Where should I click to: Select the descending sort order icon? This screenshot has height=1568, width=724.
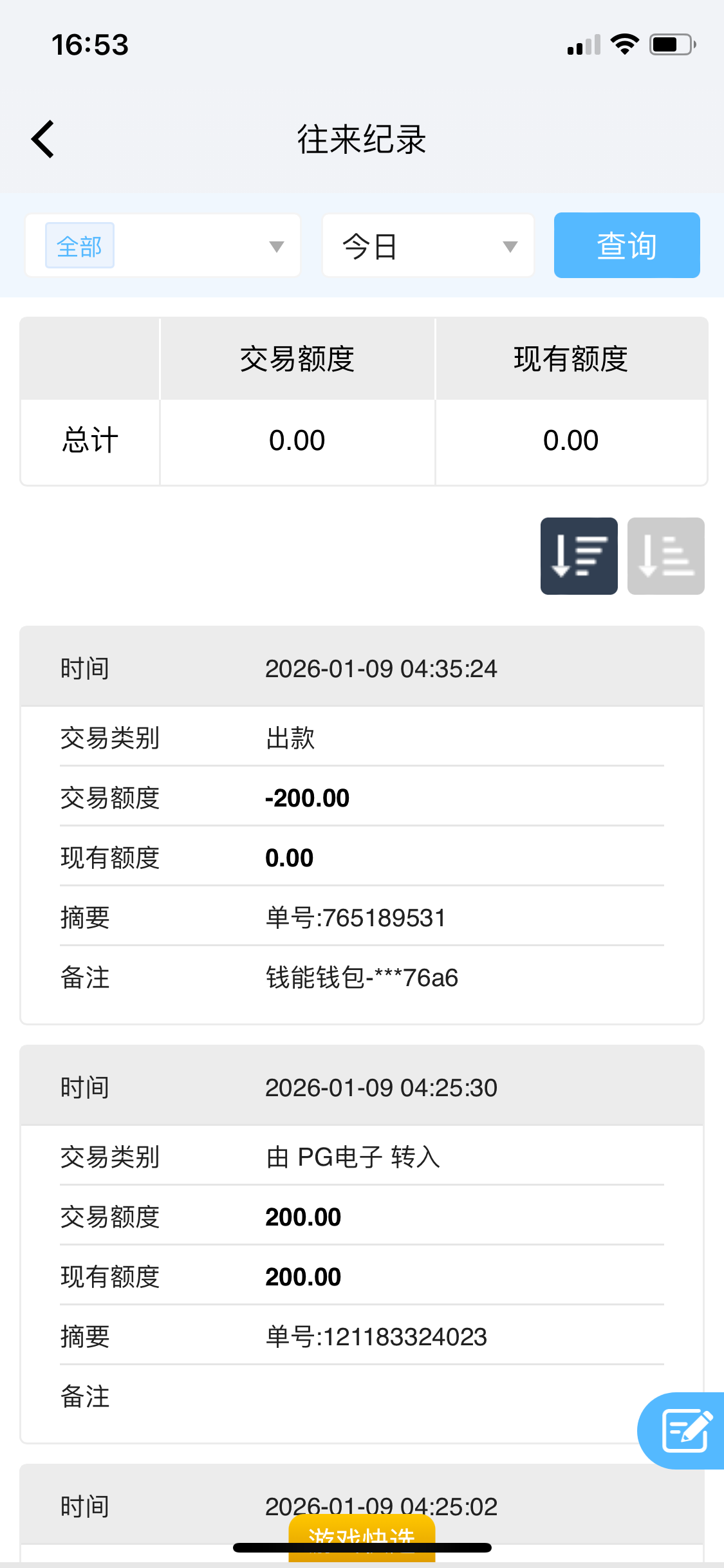pos(579,556)
